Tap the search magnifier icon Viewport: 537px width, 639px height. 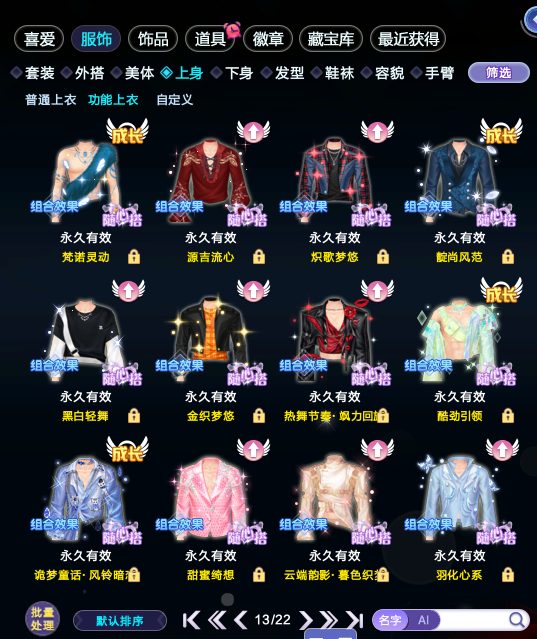(x=517, y=620)
